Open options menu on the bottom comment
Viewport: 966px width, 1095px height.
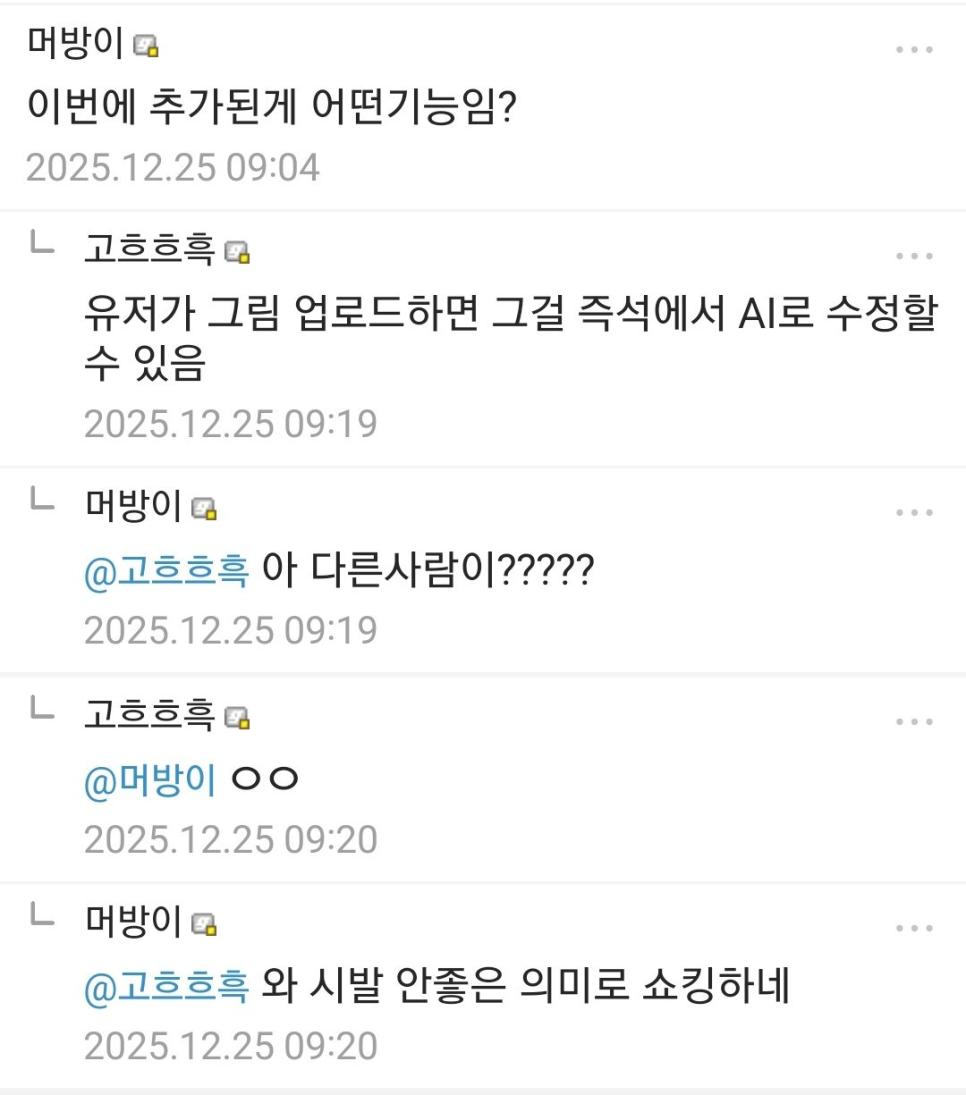[x=916, y=930]
